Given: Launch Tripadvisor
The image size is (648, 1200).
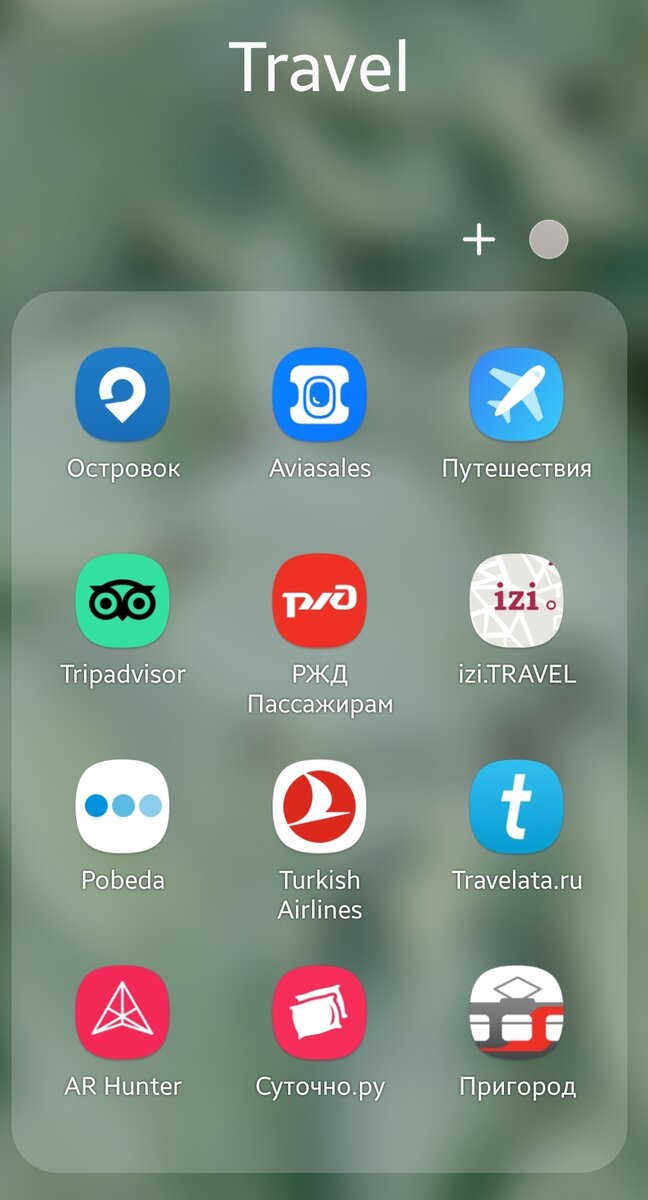Looking at the screenshot, I should (x=123, y=601).
